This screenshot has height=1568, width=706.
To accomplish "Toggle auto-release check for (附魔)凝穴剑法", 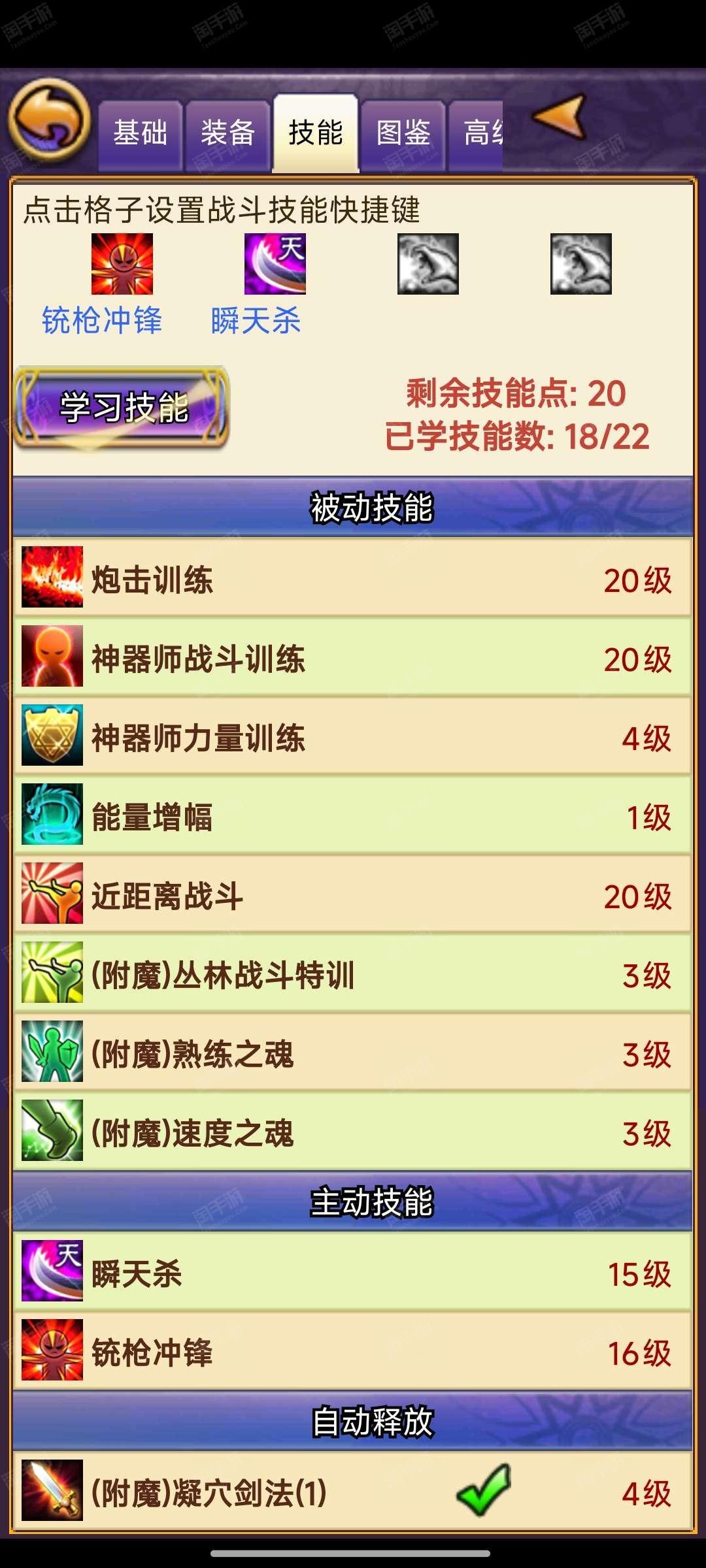I will [x=484, y=1489].
